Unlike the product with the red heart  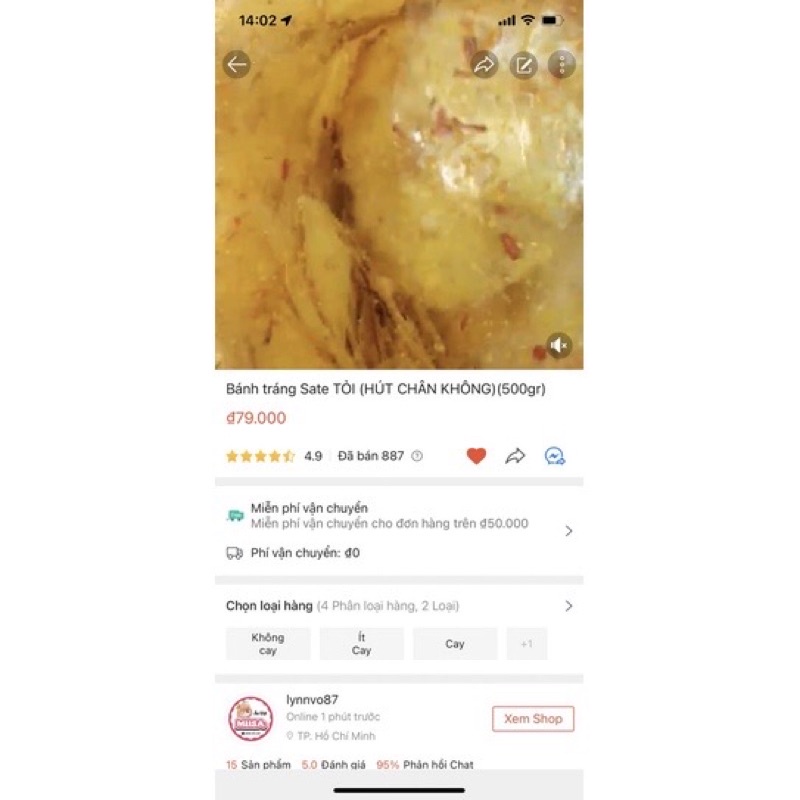[x=476, y=456]
